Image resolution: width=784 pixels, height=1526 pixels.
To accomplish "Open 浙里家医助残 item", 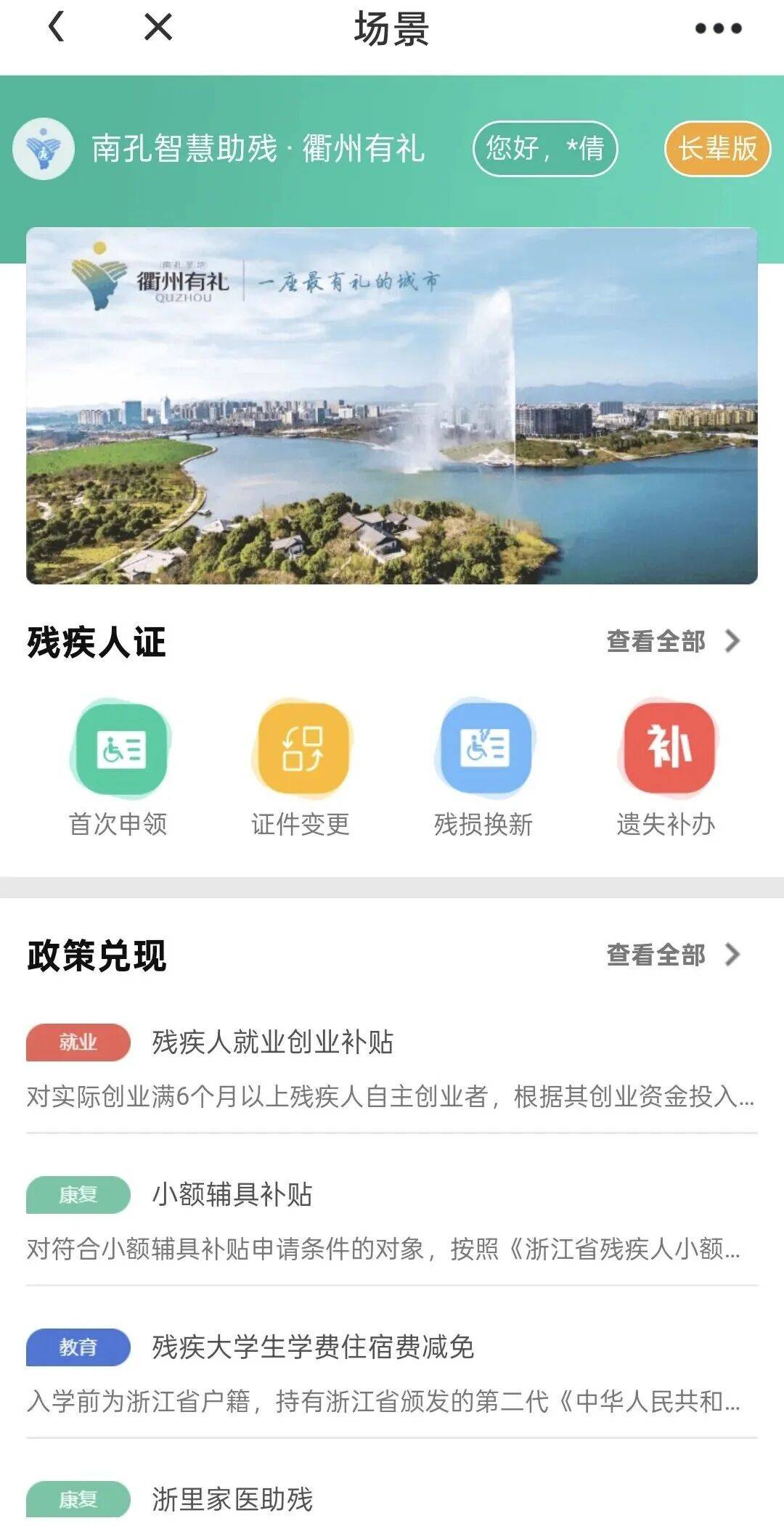I will [232, 1498].
